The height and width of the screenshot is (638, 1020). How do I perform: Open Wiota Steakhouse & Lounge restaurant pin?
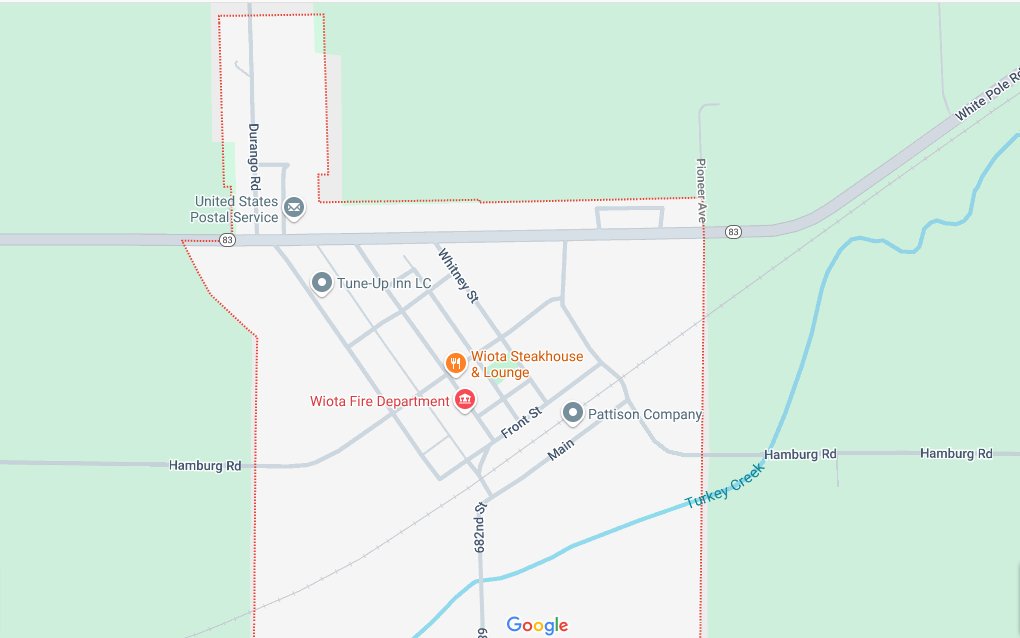click(455, 363)
